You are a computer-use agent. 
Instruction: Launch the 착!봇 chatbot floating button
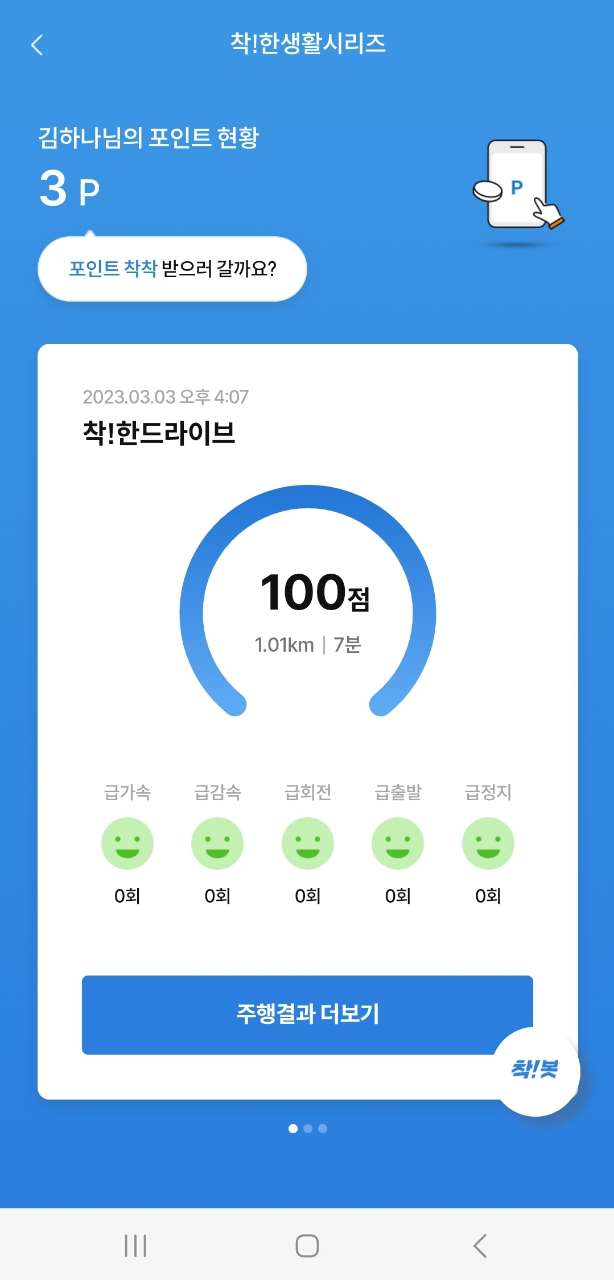(x=536, y=1070)
